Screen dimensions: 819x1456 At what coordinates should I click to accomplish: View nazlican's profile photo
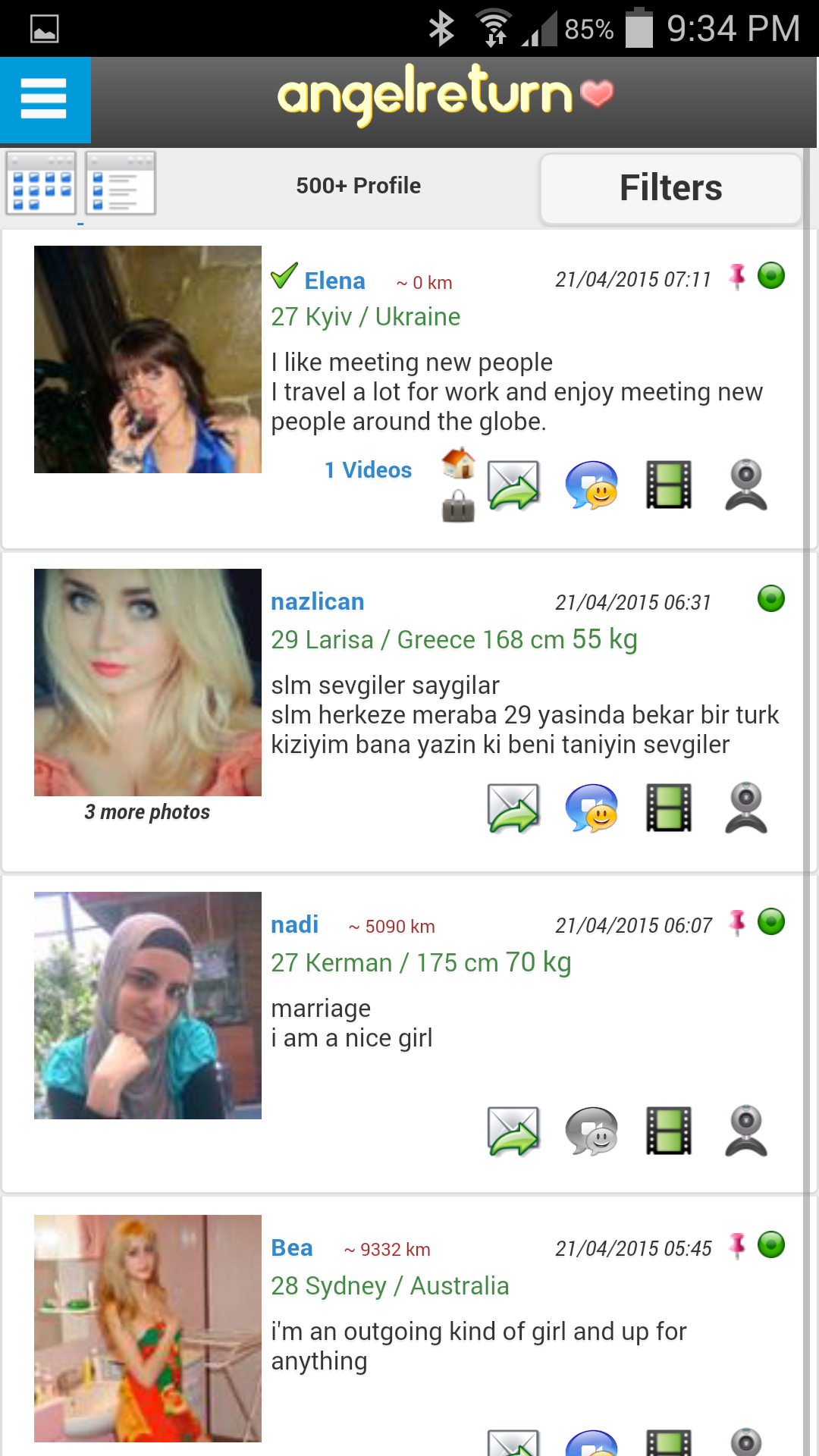coord(148,682)
